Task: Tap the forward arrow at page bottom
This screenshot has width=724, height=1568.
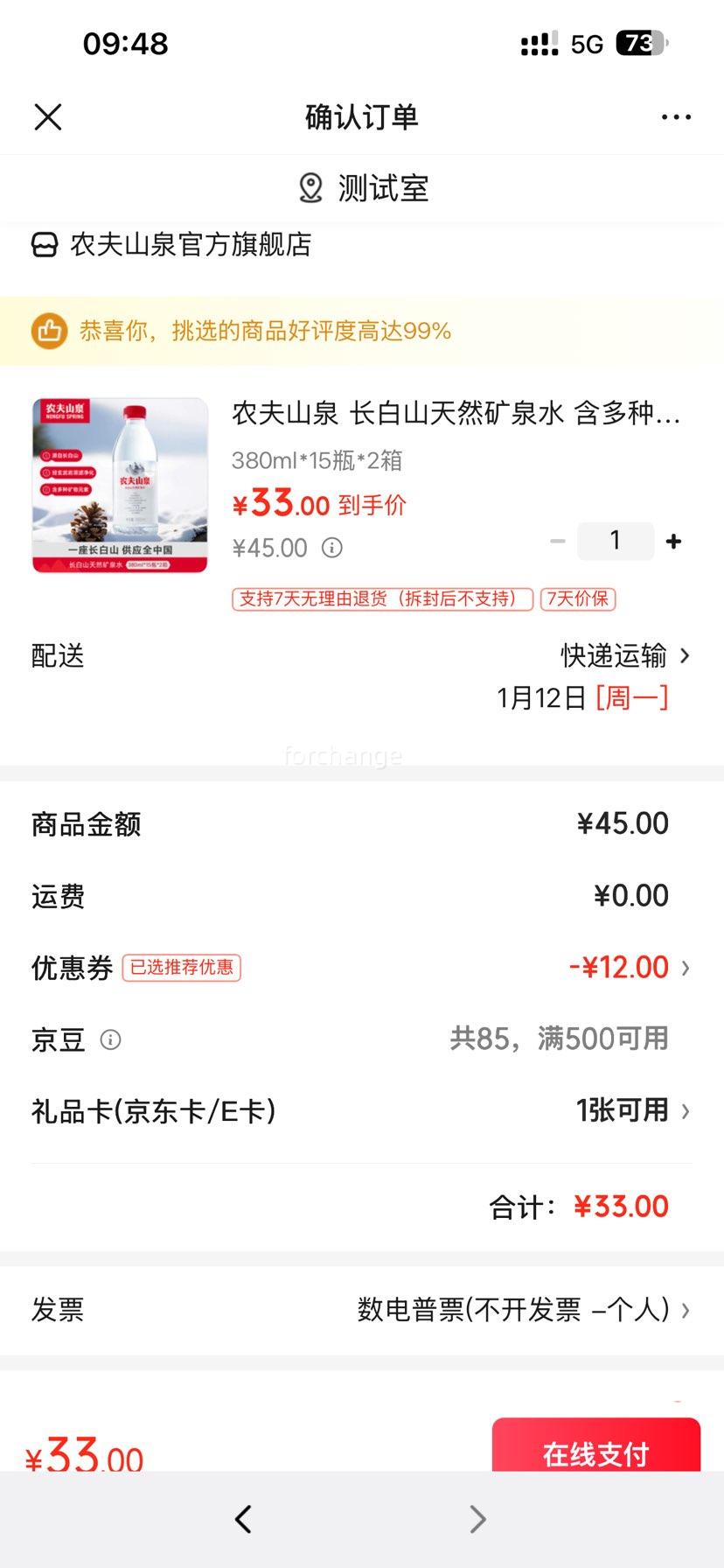Action: [477, 1520]
